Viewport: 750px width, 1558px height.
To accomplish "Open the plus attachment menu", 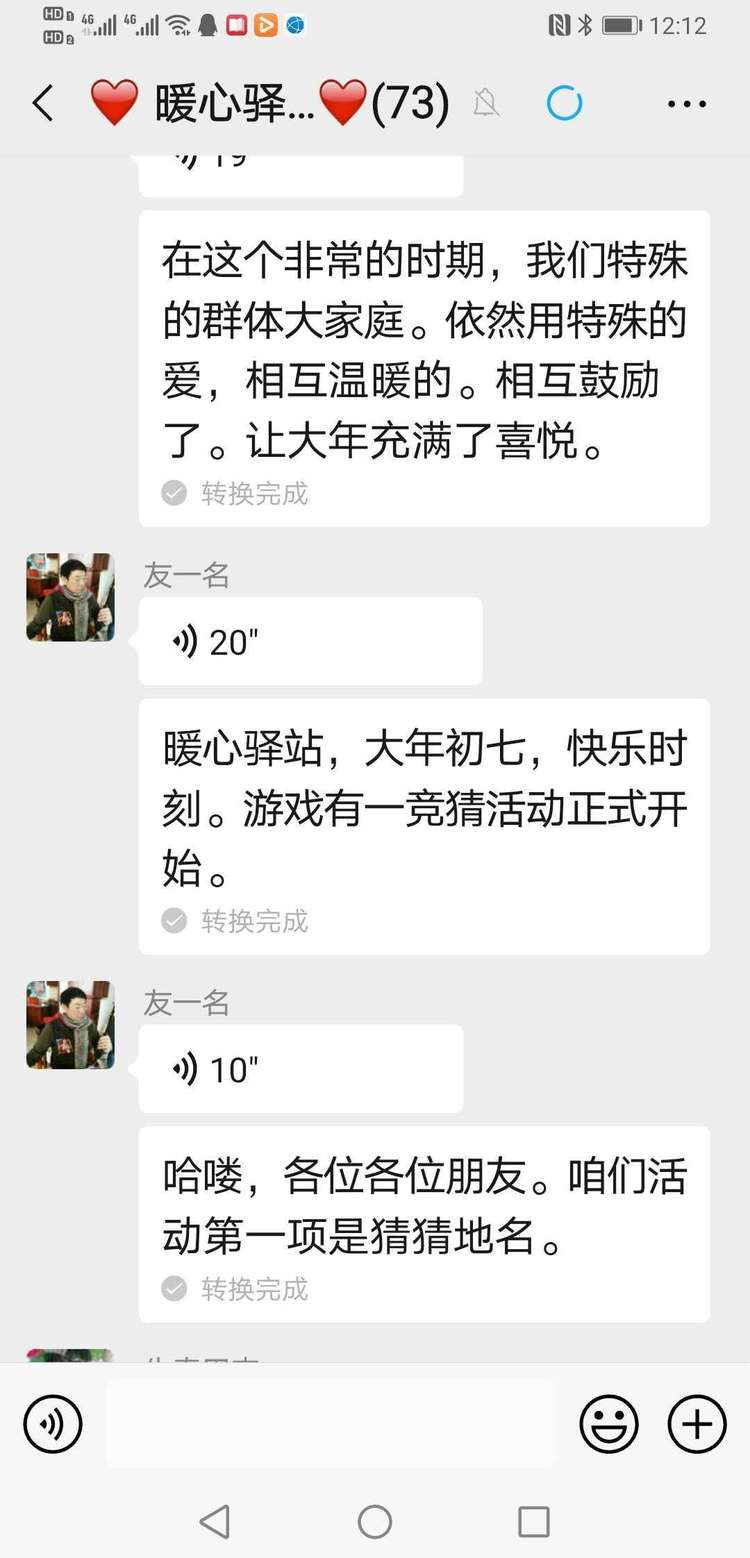I will coord(697,1423).
